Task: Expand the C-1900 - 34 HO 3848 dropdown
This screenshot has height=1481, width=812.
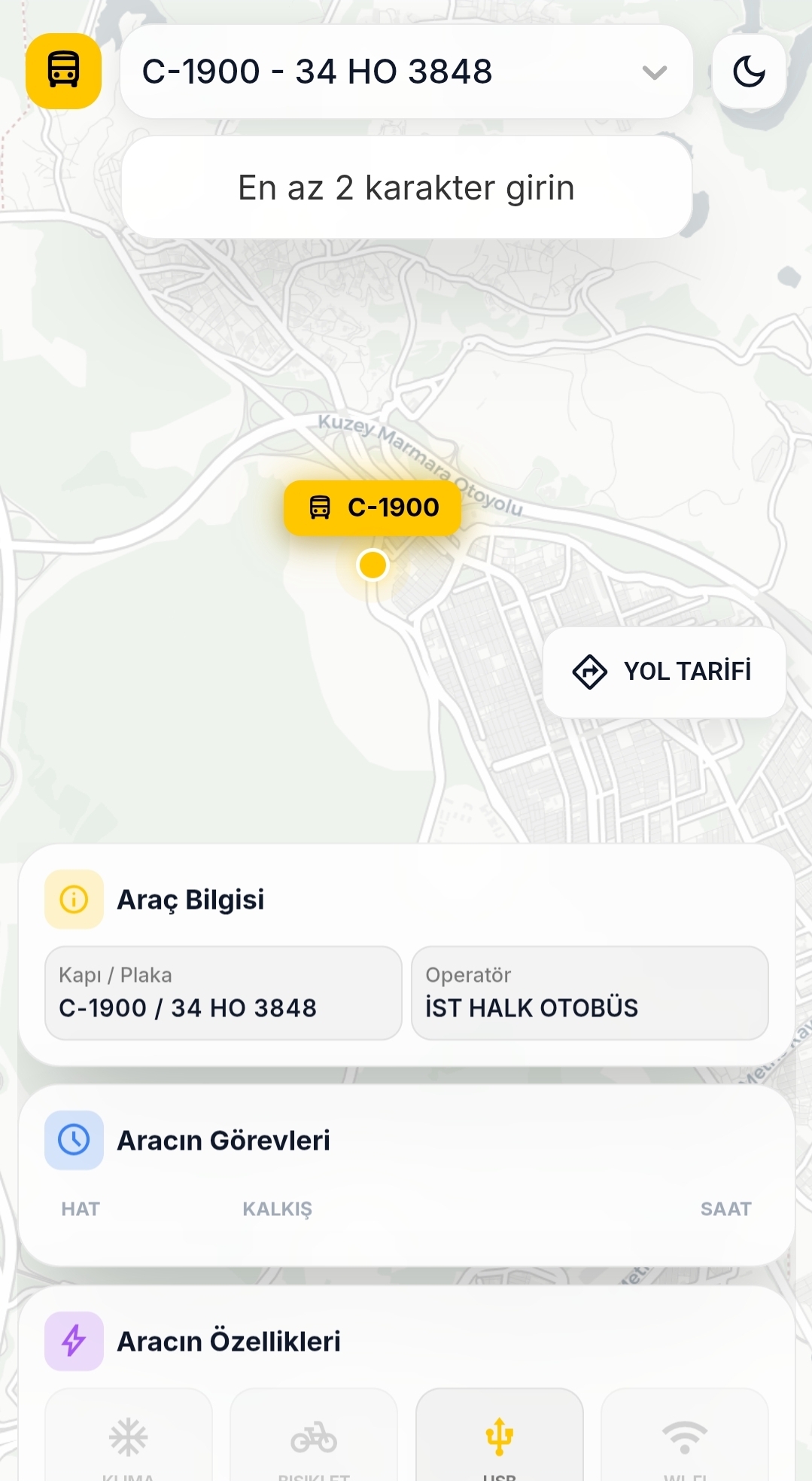Action: tap(406, 72)
